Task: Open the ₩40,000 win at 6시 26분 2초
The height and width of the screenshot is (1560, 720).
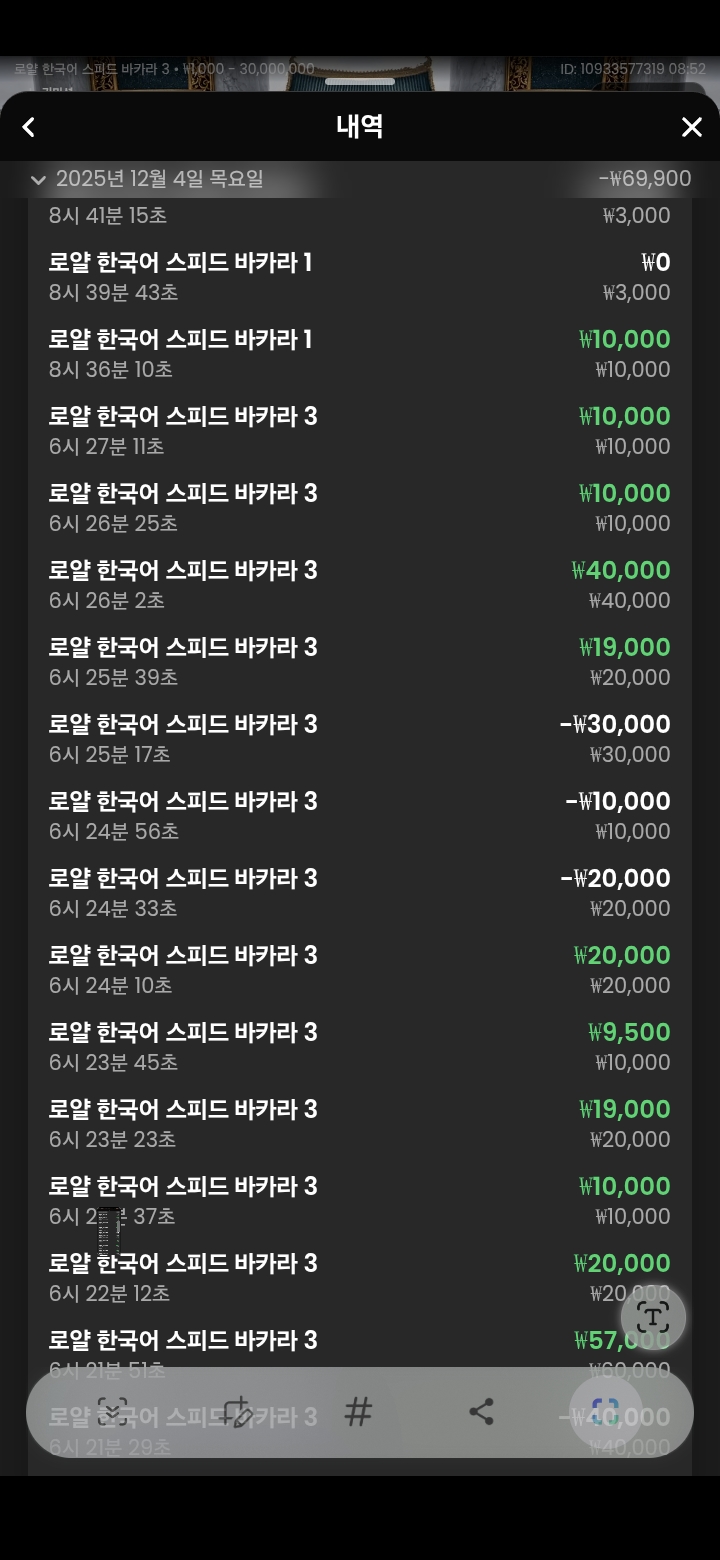Action: pyautogui.click(x=359, y=585)
